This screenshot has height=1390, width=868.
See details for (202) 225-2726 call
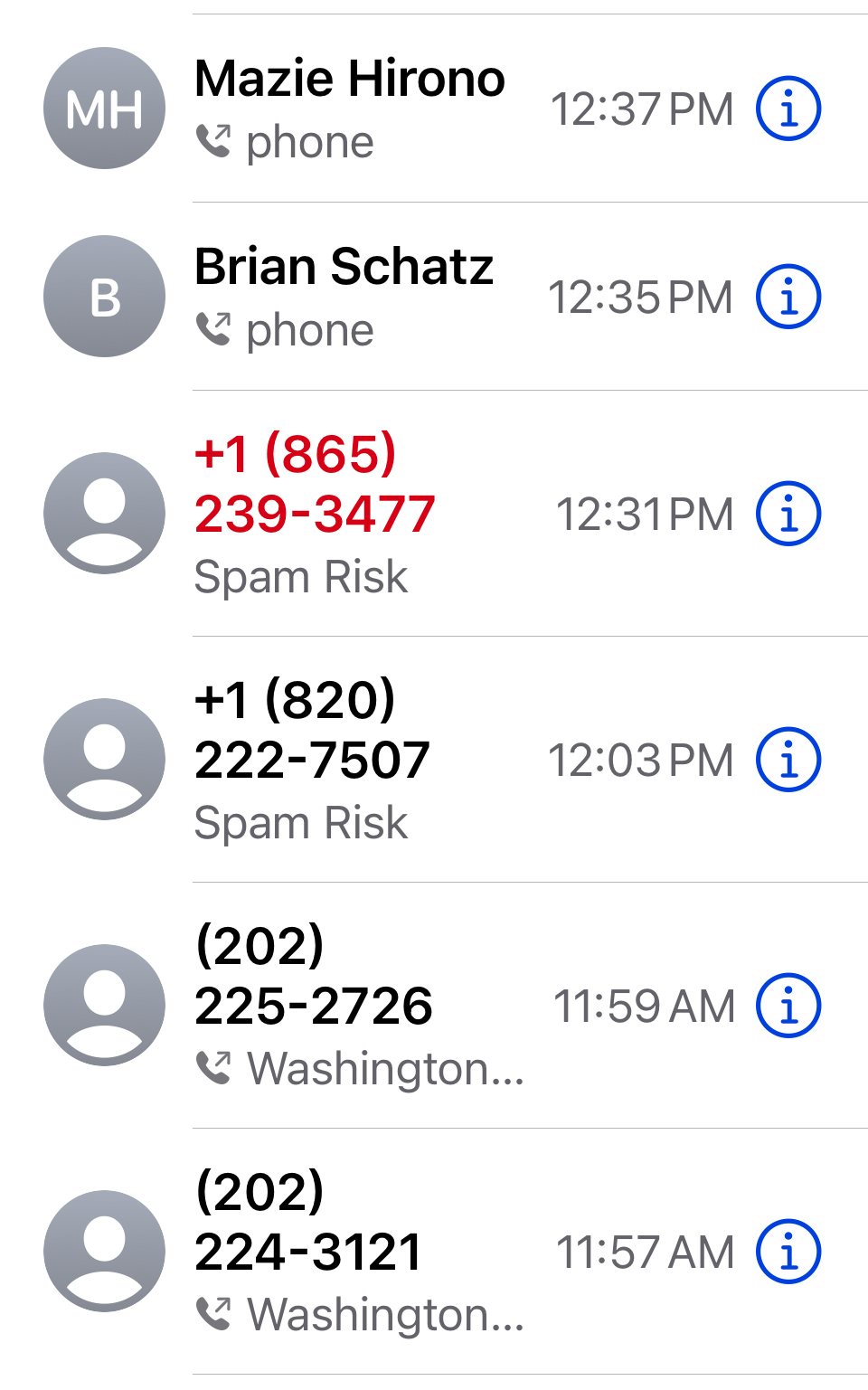click(788, 1006)
